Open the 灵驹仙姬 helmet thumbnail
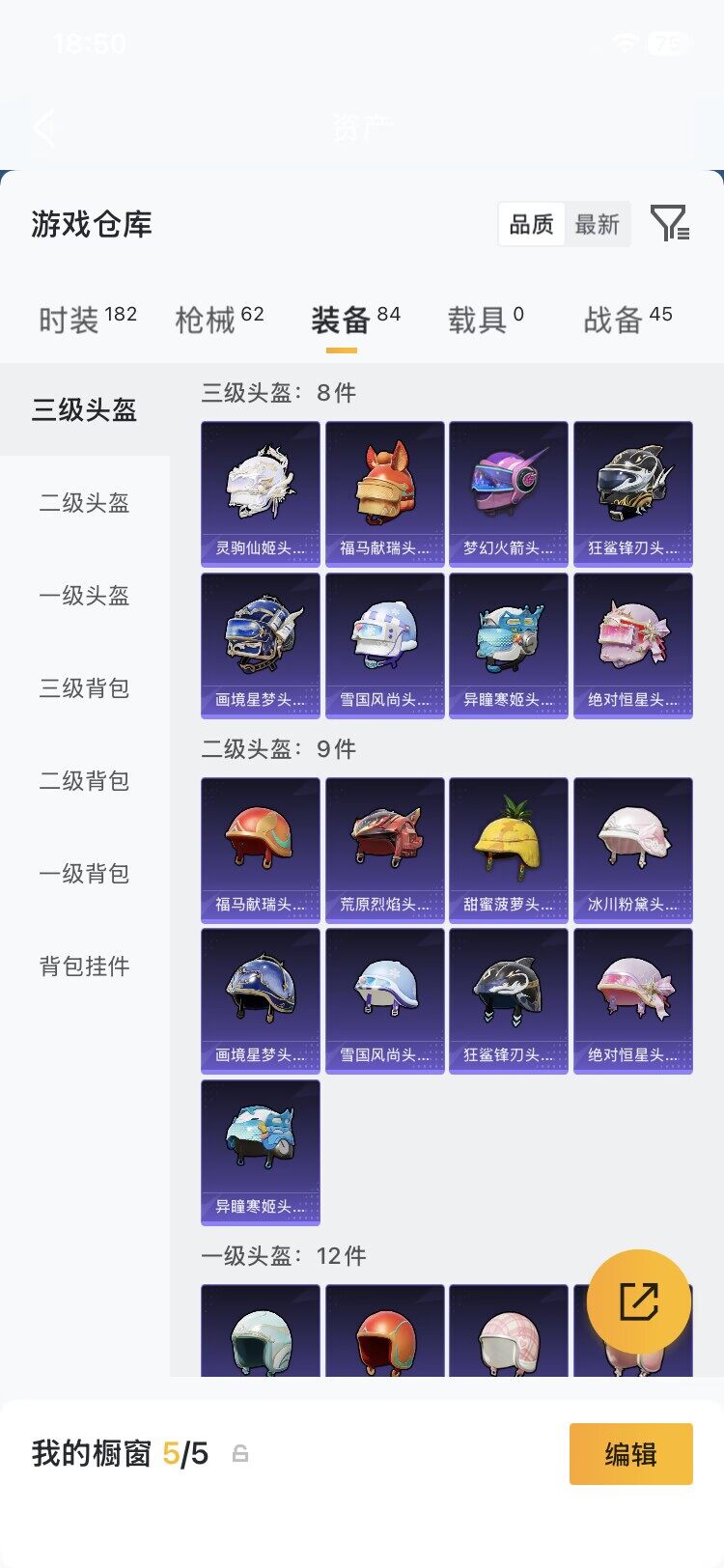724x1568 pixels. [x=260, y=492]
